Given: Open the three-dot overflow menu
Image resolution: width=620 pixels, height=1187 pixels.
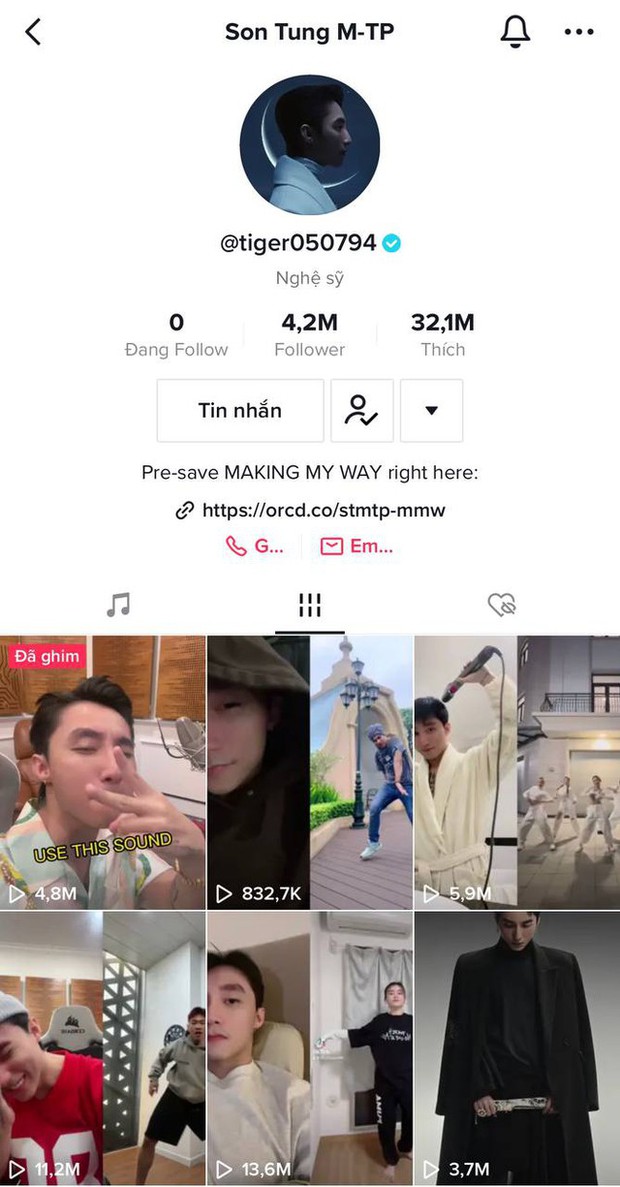Looking at the screenshot, I should (x=579, y=32).
